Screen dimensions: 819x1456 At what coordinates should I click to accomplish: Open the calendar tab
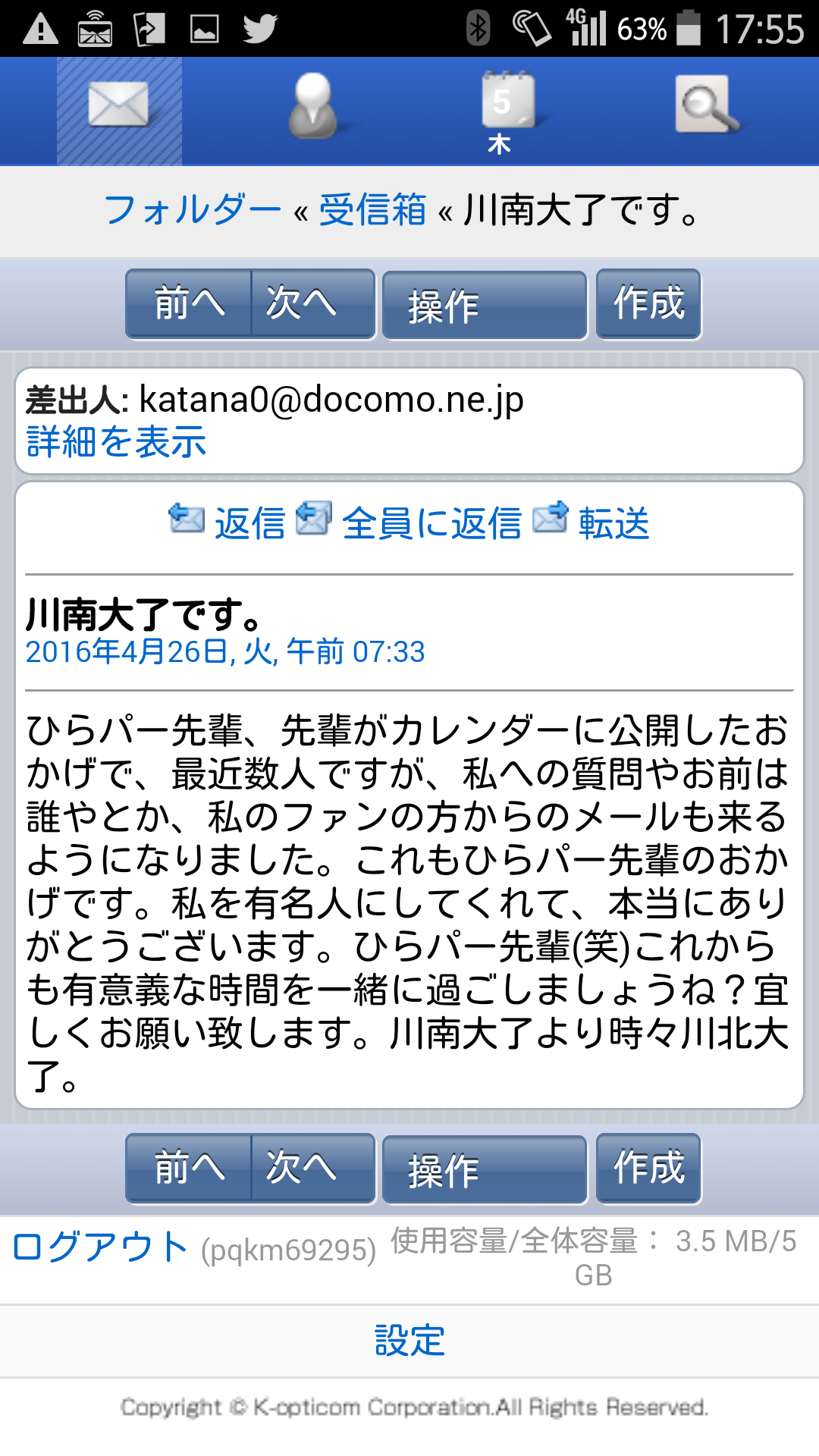(507, 111)
